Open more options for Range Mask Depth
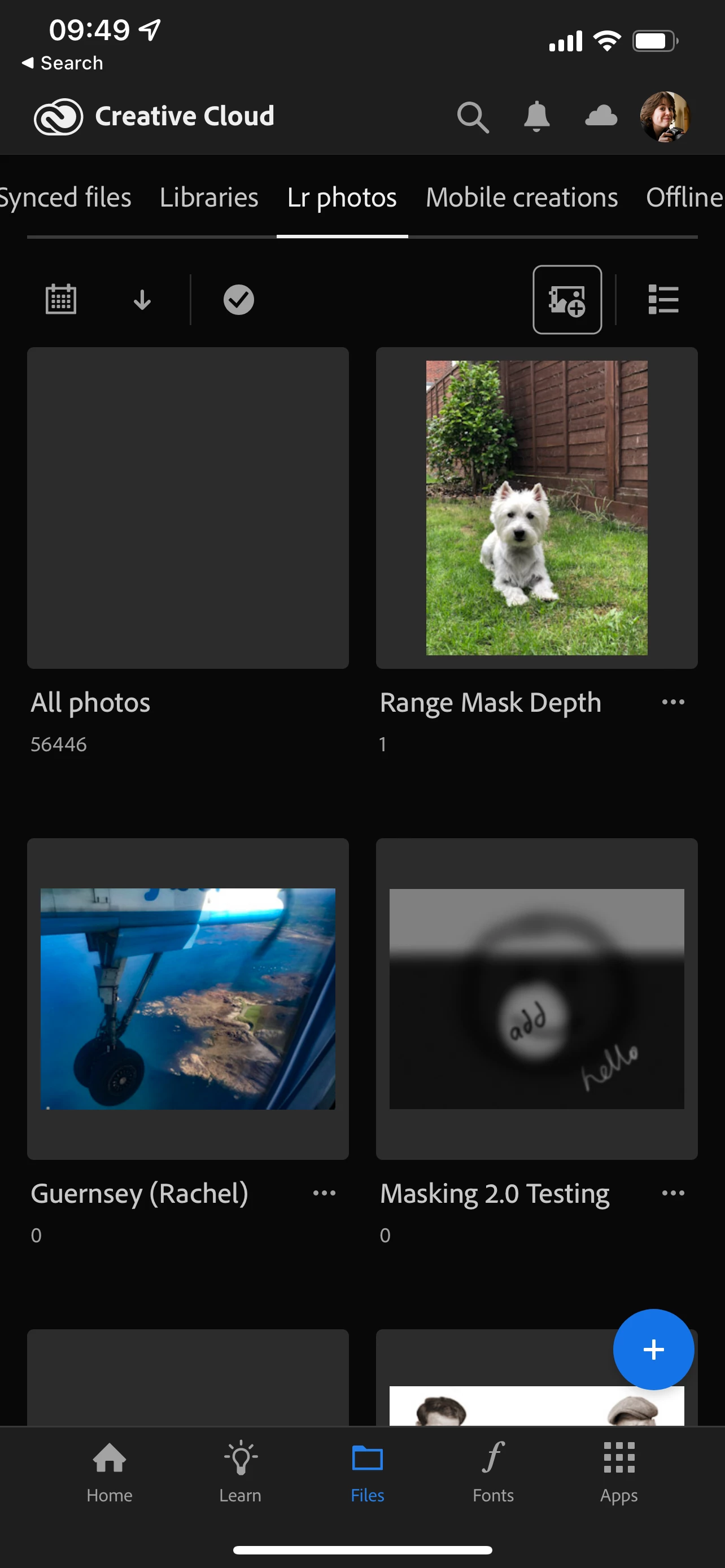Viewport: 725px width, 1568px height. [x=672, y=702]
